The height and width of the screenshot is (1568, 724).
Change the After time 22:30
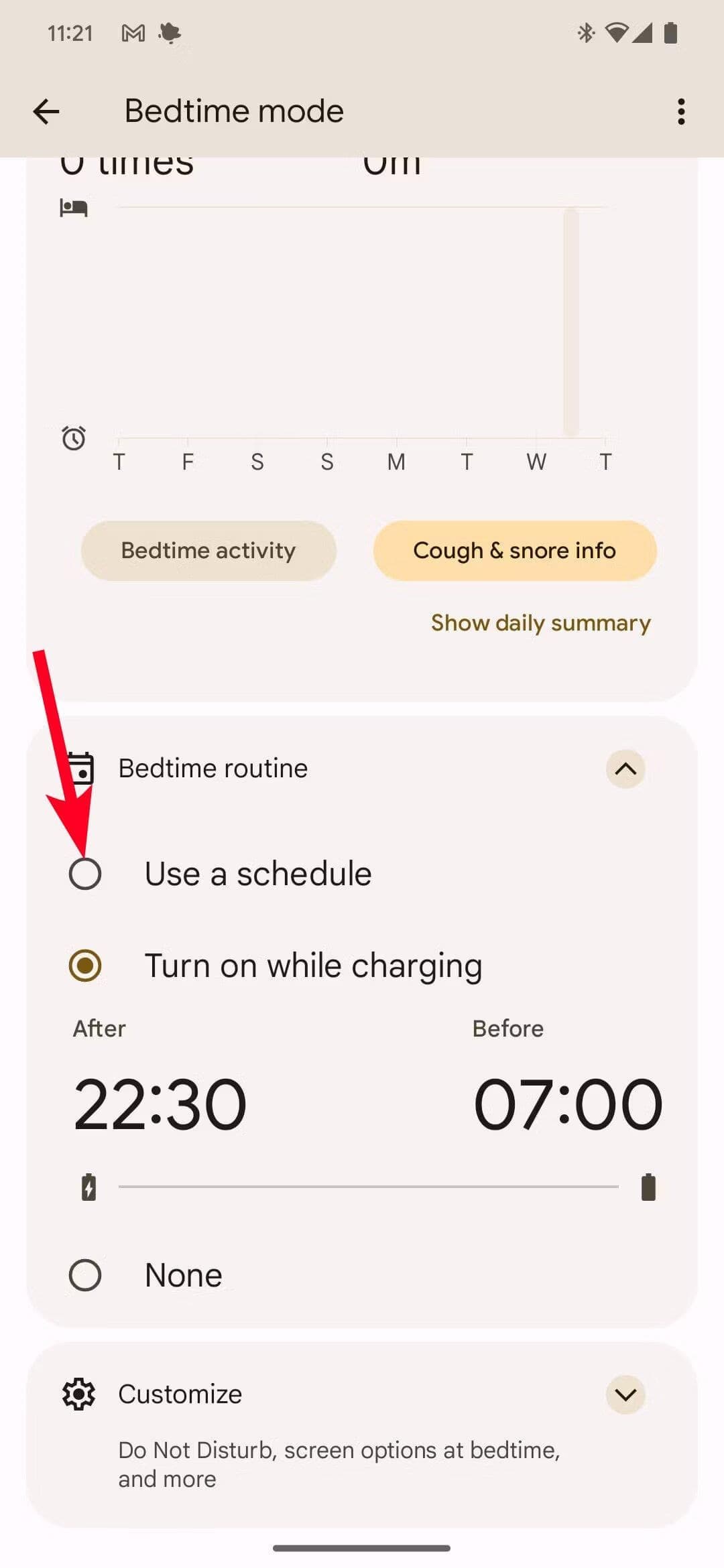[160, 1104]
